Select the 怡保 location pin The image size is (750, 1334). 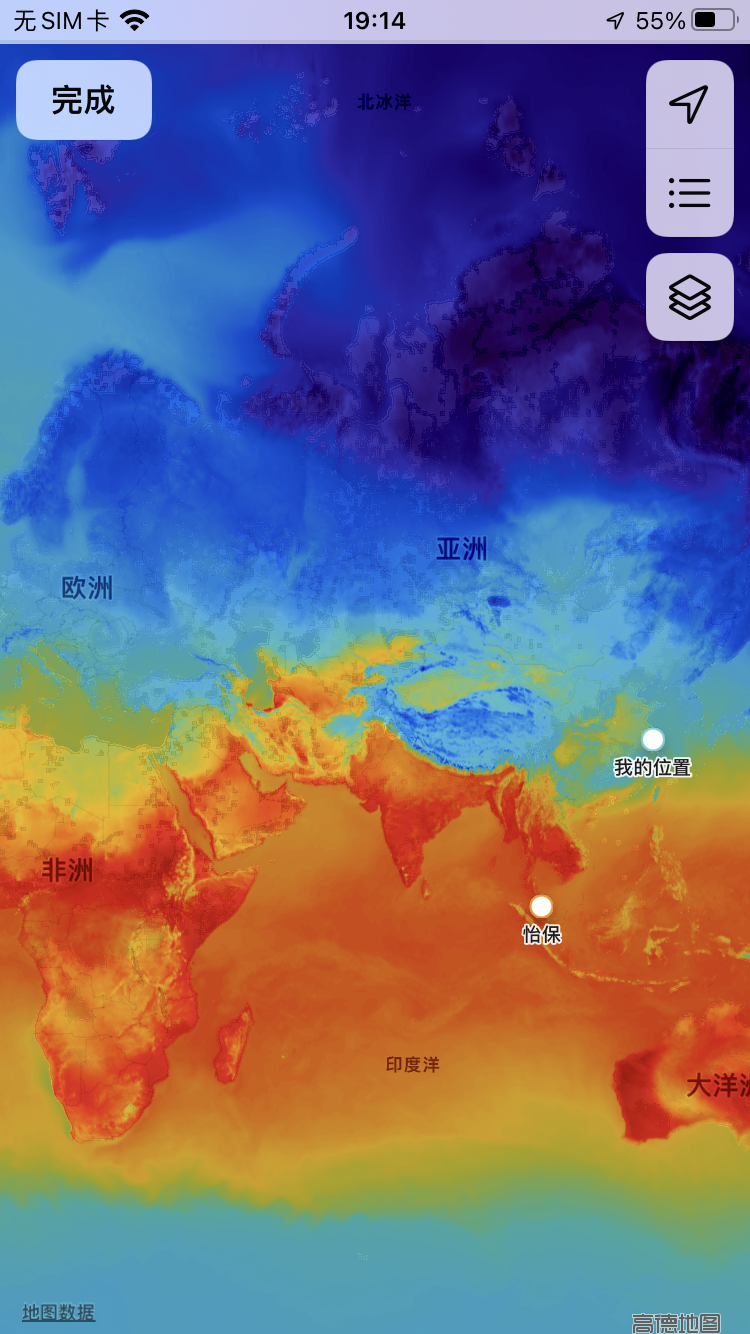point(541,907)
